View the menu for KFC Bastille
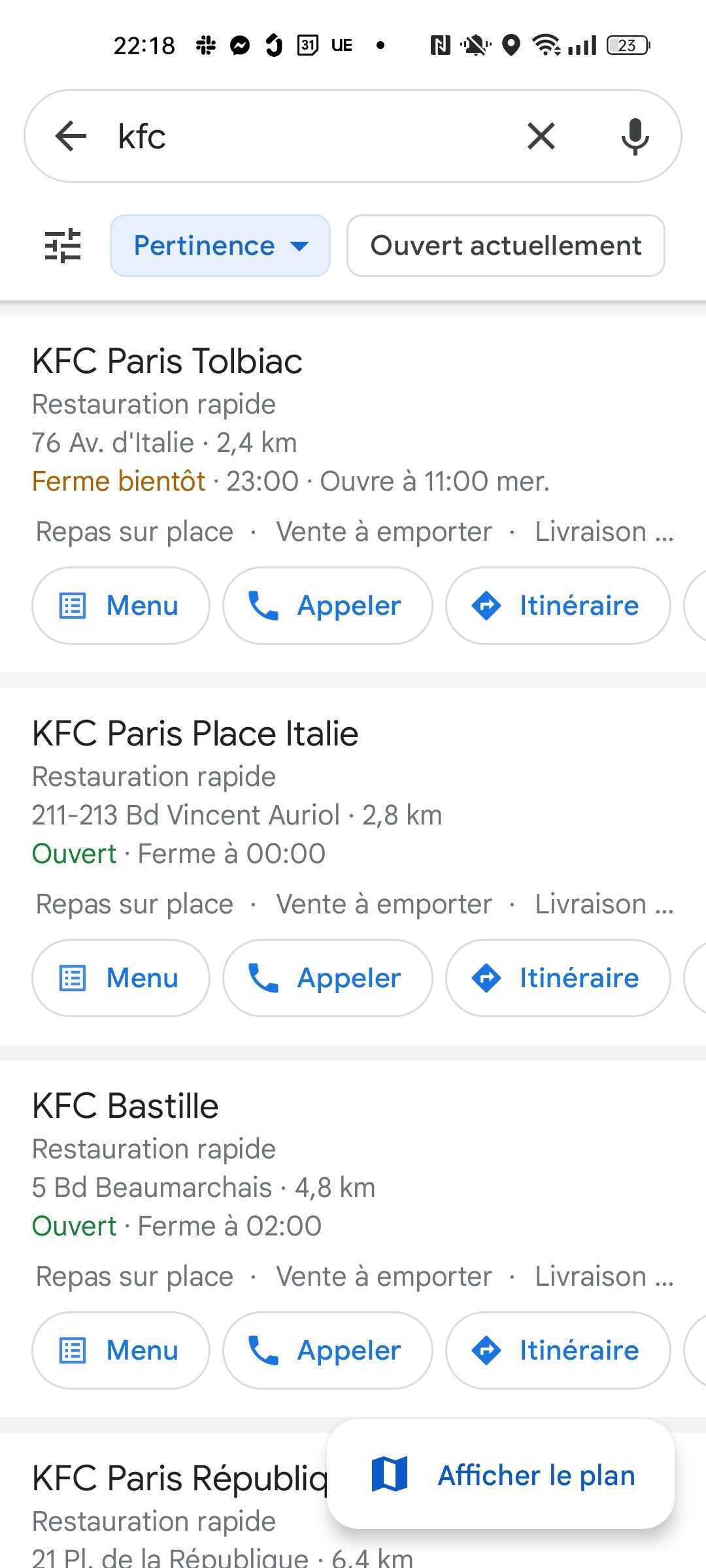This screenshot has width=706, height=1568. 121,1350
